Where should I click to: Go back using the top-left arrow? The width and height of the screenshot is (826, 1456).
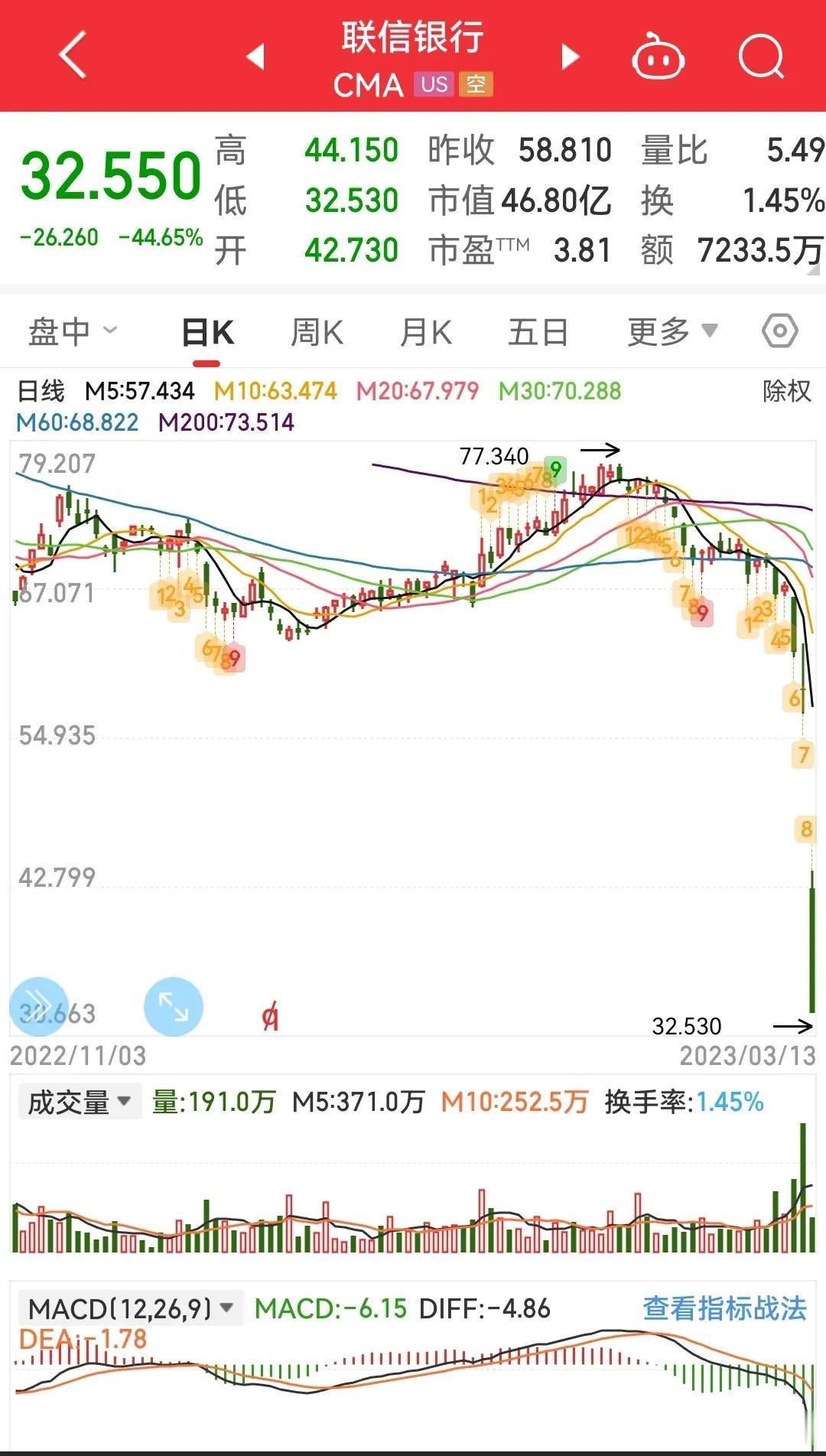(x=73, y=55)
